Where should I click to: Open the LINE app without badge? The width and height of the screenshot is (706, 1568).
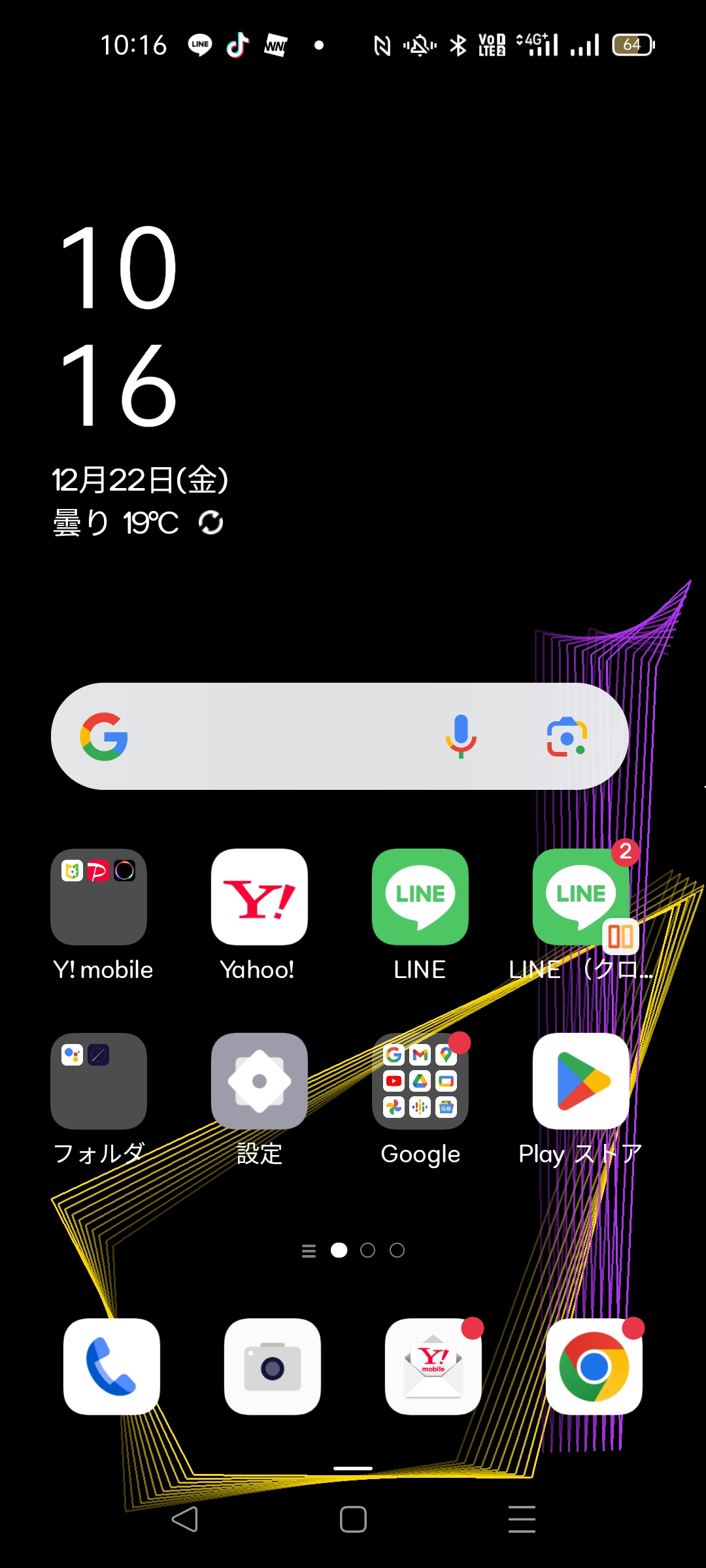(x=420, y=897)
